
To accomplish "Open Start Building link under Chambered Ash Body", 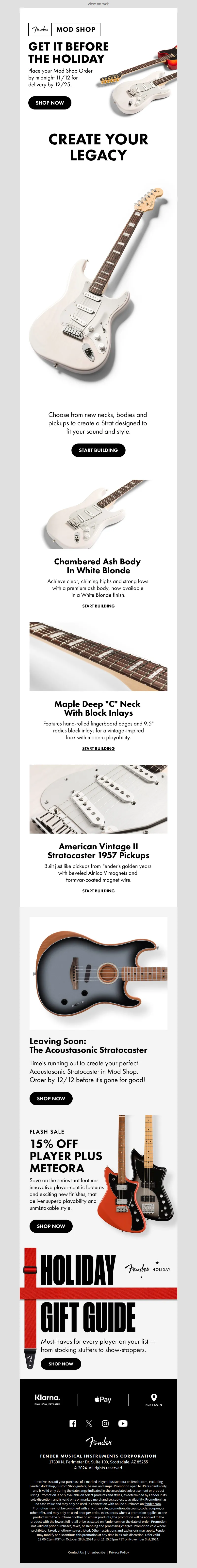I will click(98, 606).
